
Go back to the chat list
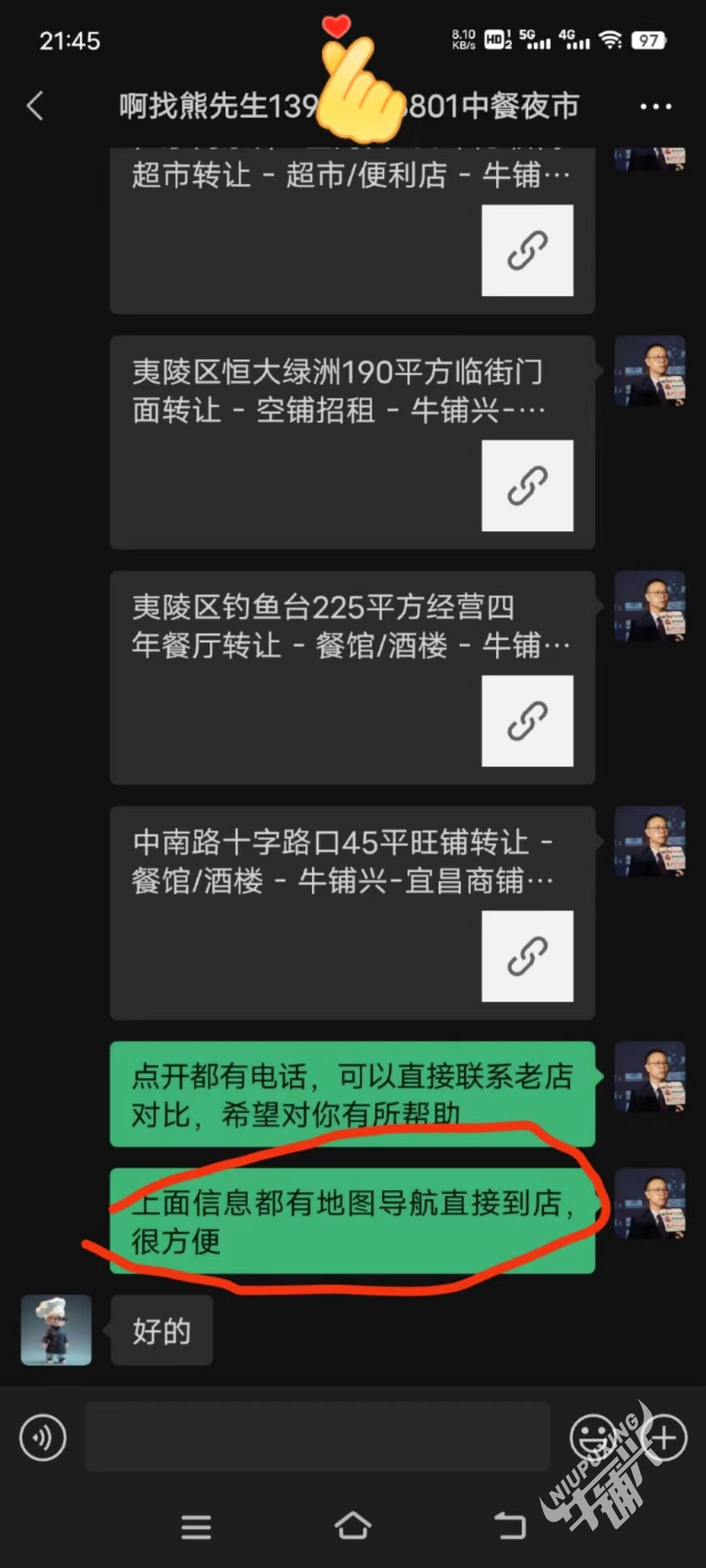point(35,106)
